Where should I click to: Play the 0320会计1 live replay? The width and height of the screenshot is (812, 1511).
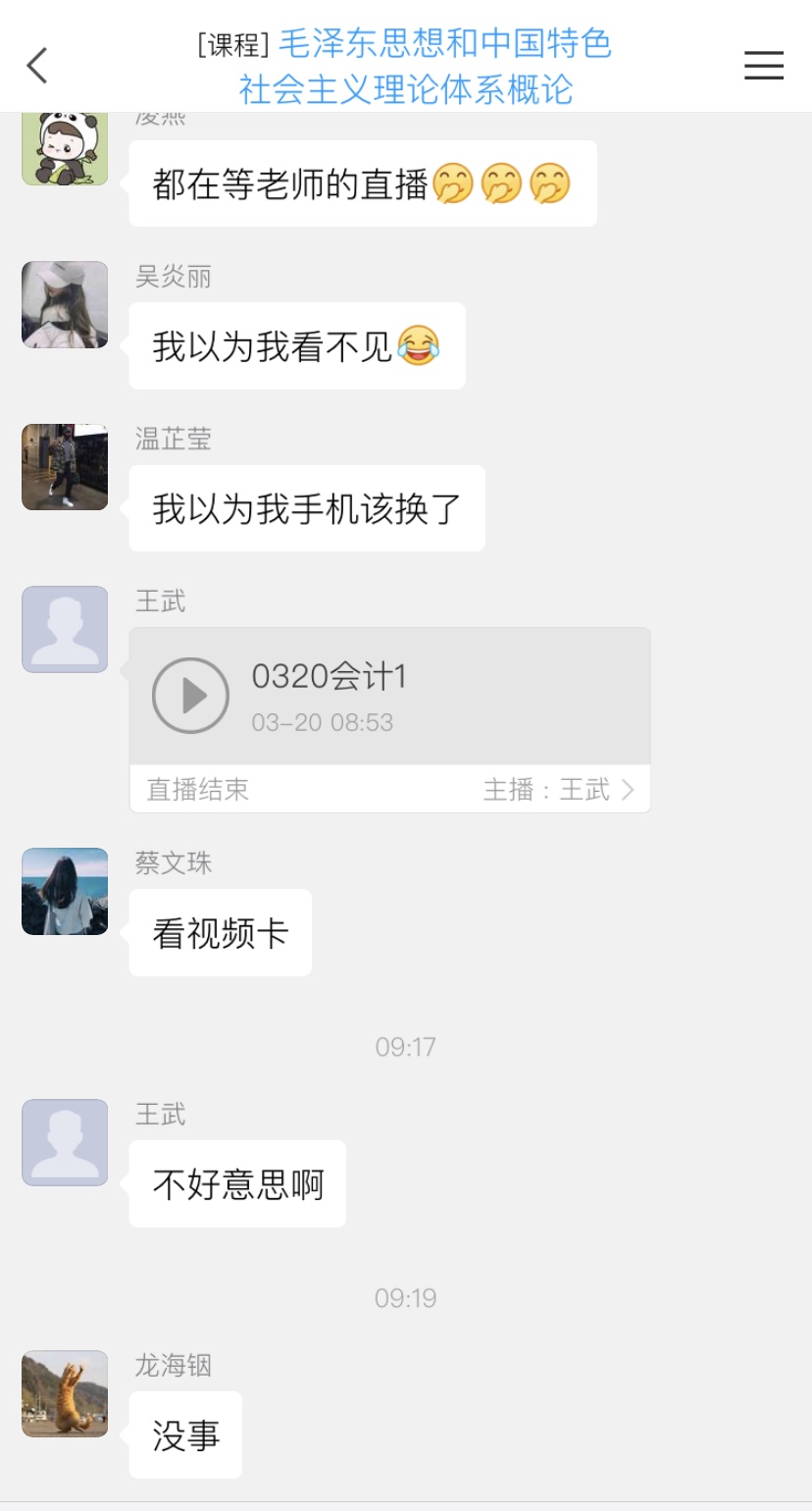pos(190,696)
